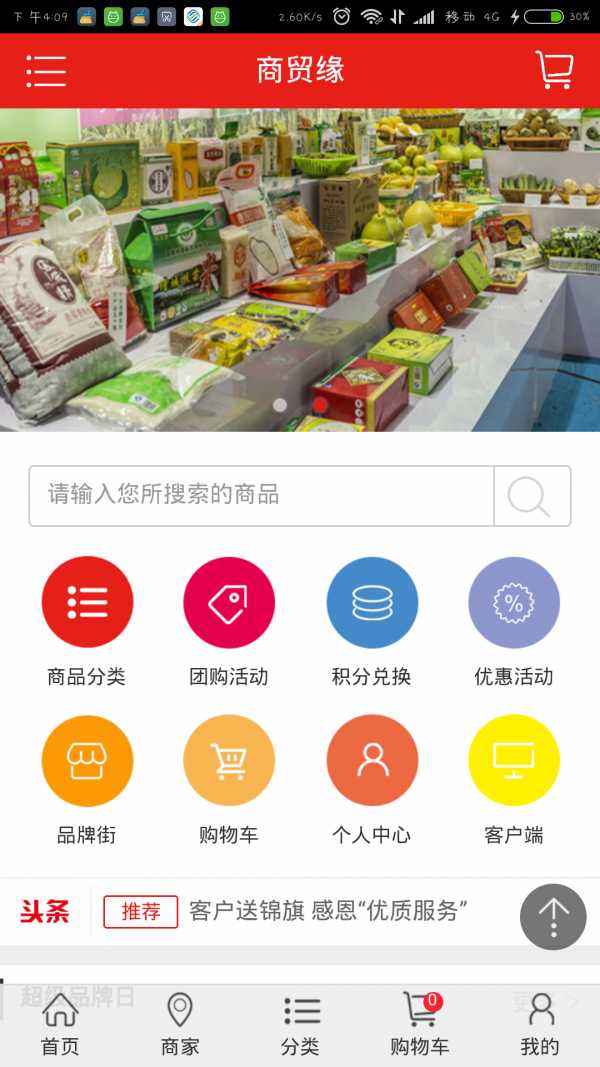Switch to the 我的 tab
The height and width of the screenshot is (1067, 600).
(540, 1025)
